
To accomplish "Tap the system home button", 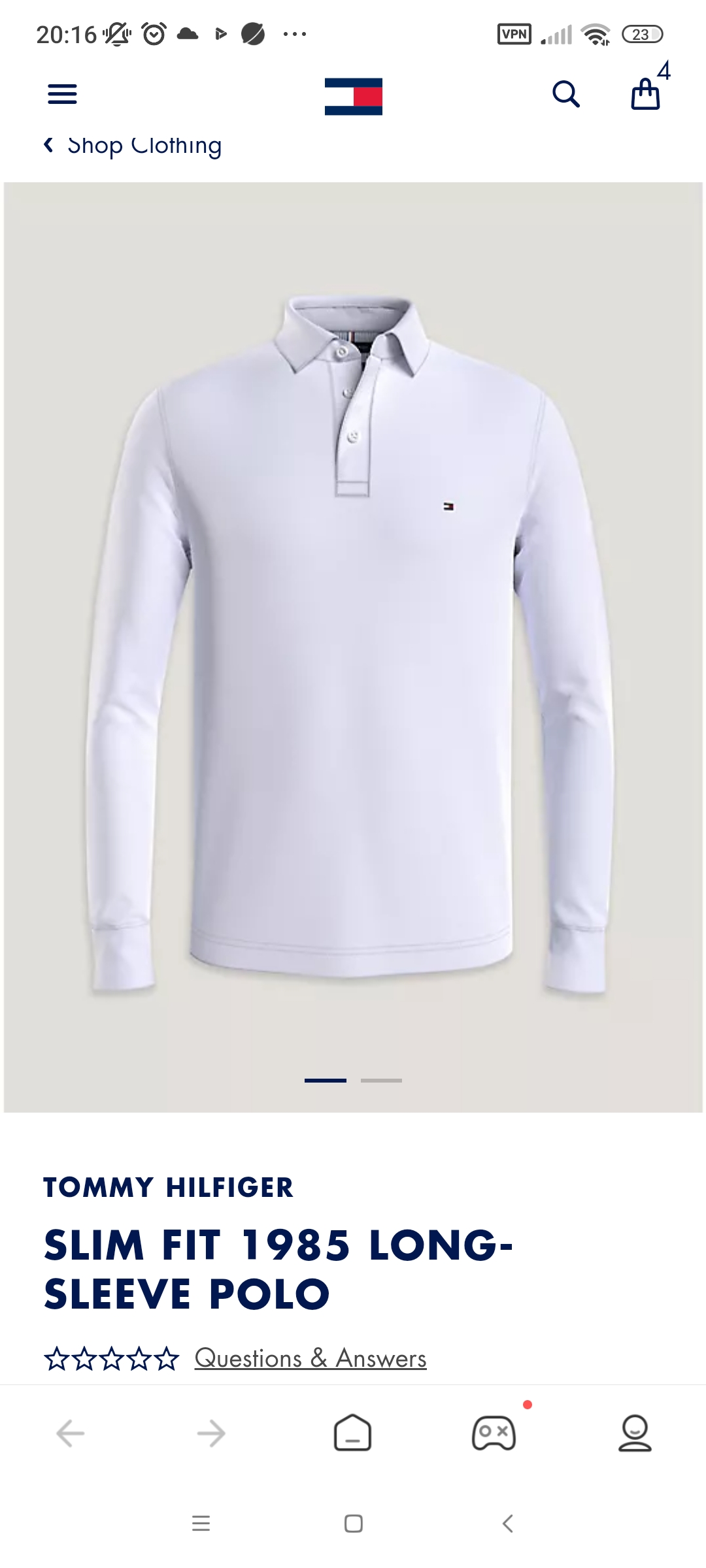I will coord(353,1524).
